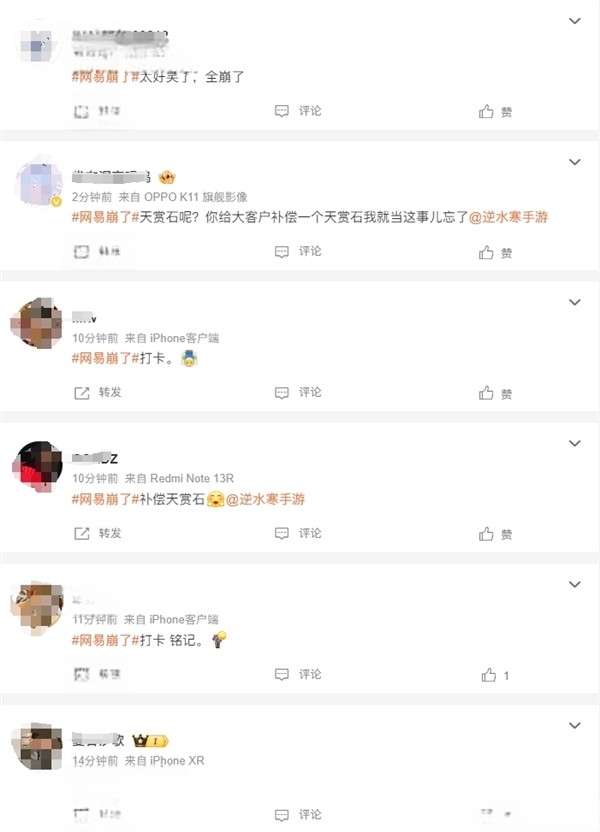600x832 pixels.
Task: Comment on the '天赏石呢' post
Action: (x=298, y=252)
